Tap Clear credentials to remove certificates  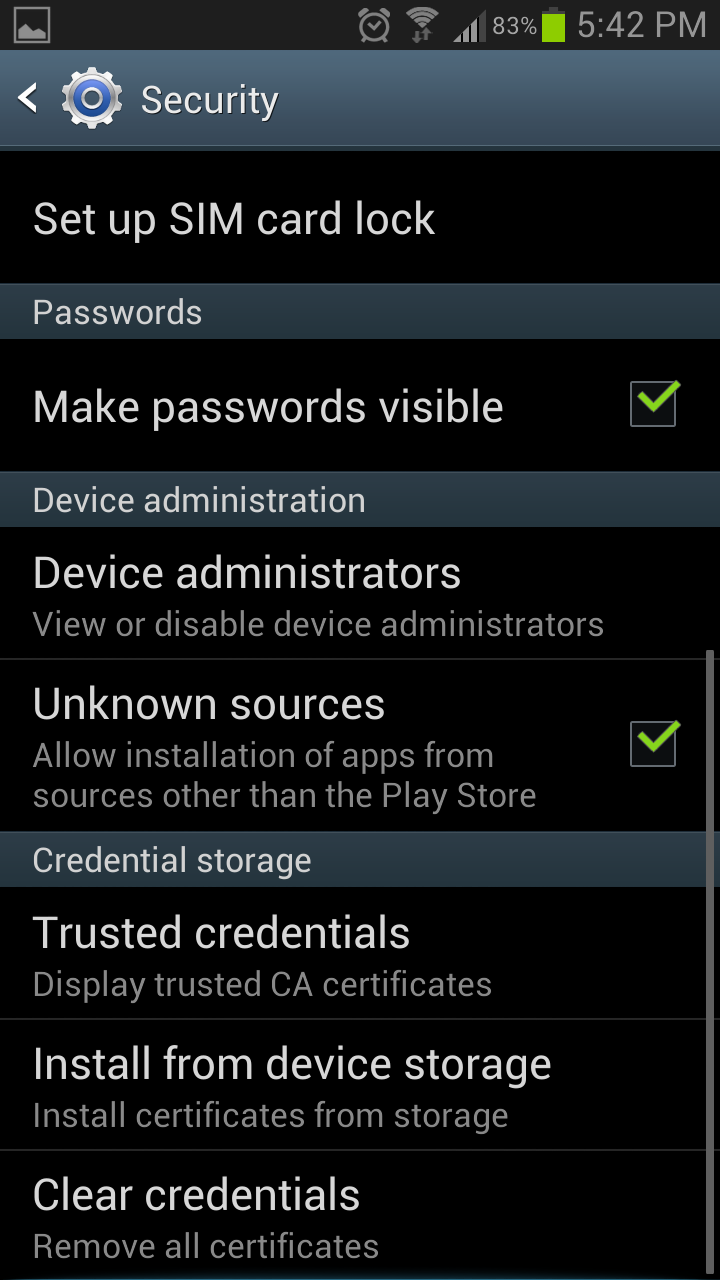360,1215
